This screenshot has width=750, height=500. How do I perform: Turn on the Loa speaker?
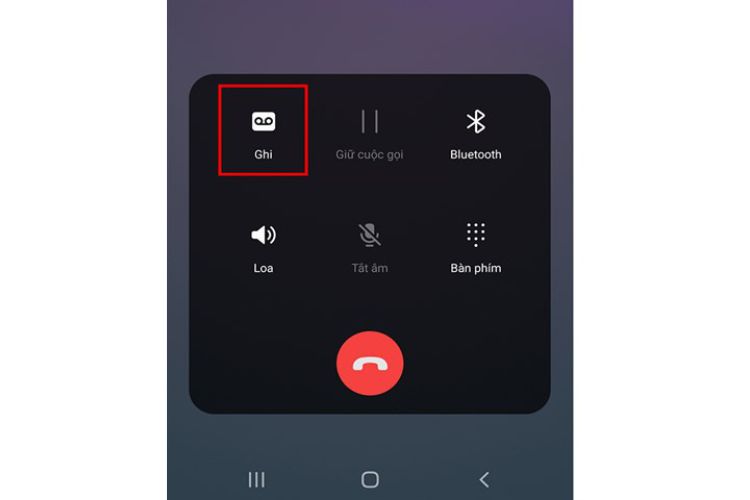[x=263, y=245]
